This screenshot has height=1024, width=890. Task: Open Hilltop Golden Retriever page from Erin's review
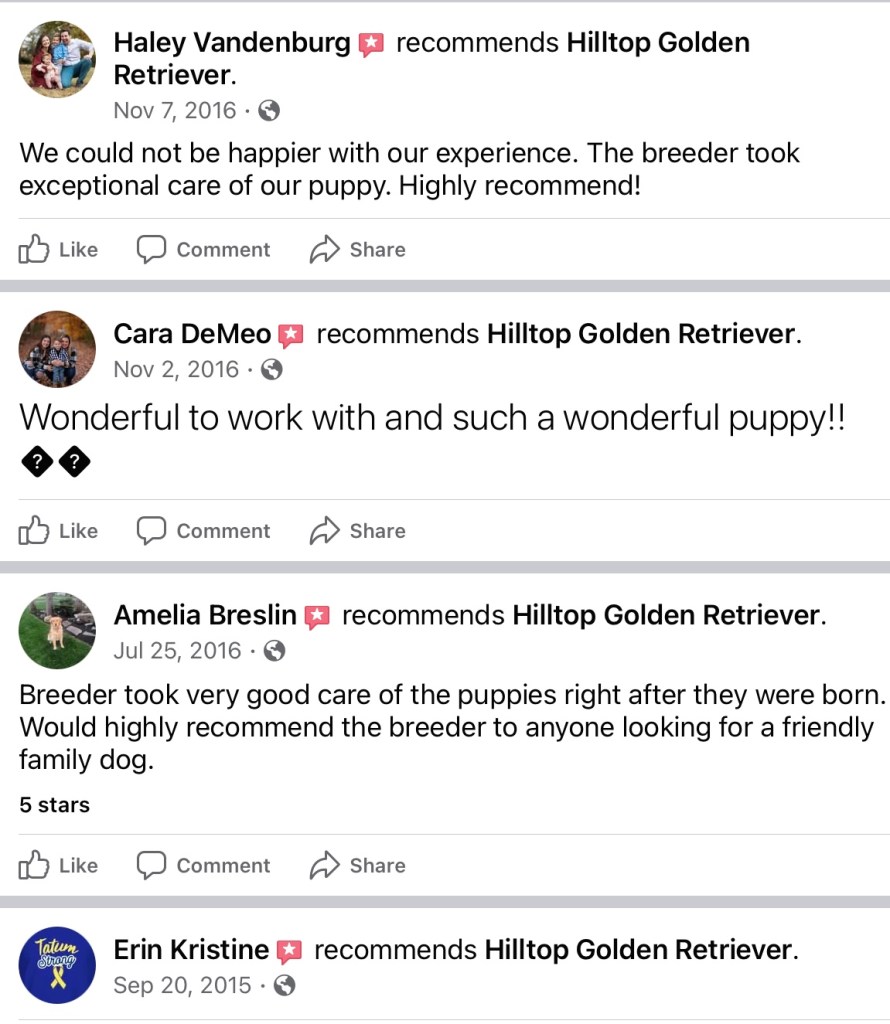[640, 949]
